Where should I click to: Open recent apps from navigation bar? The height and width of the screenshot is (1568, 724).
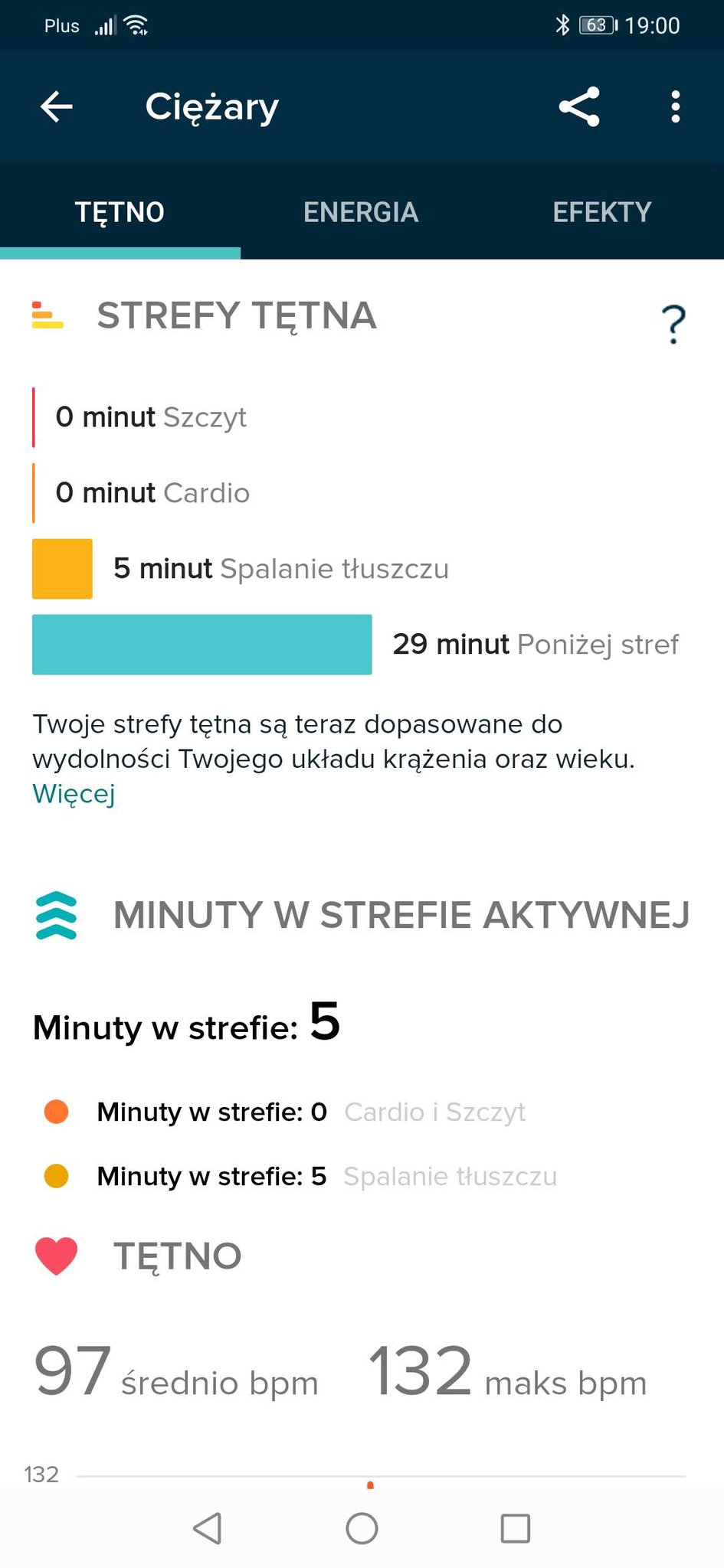point(515,1528)
